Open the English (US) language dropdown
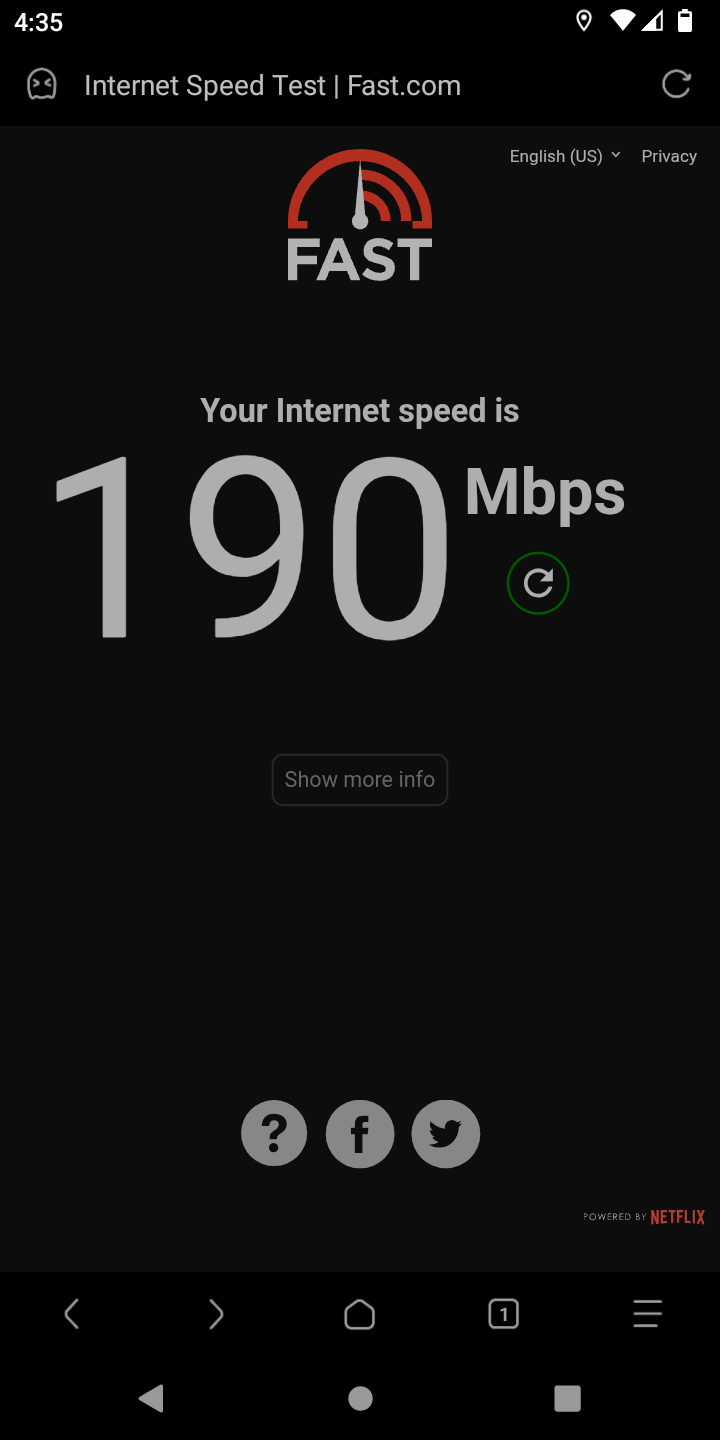 click(x=565, y=156)
